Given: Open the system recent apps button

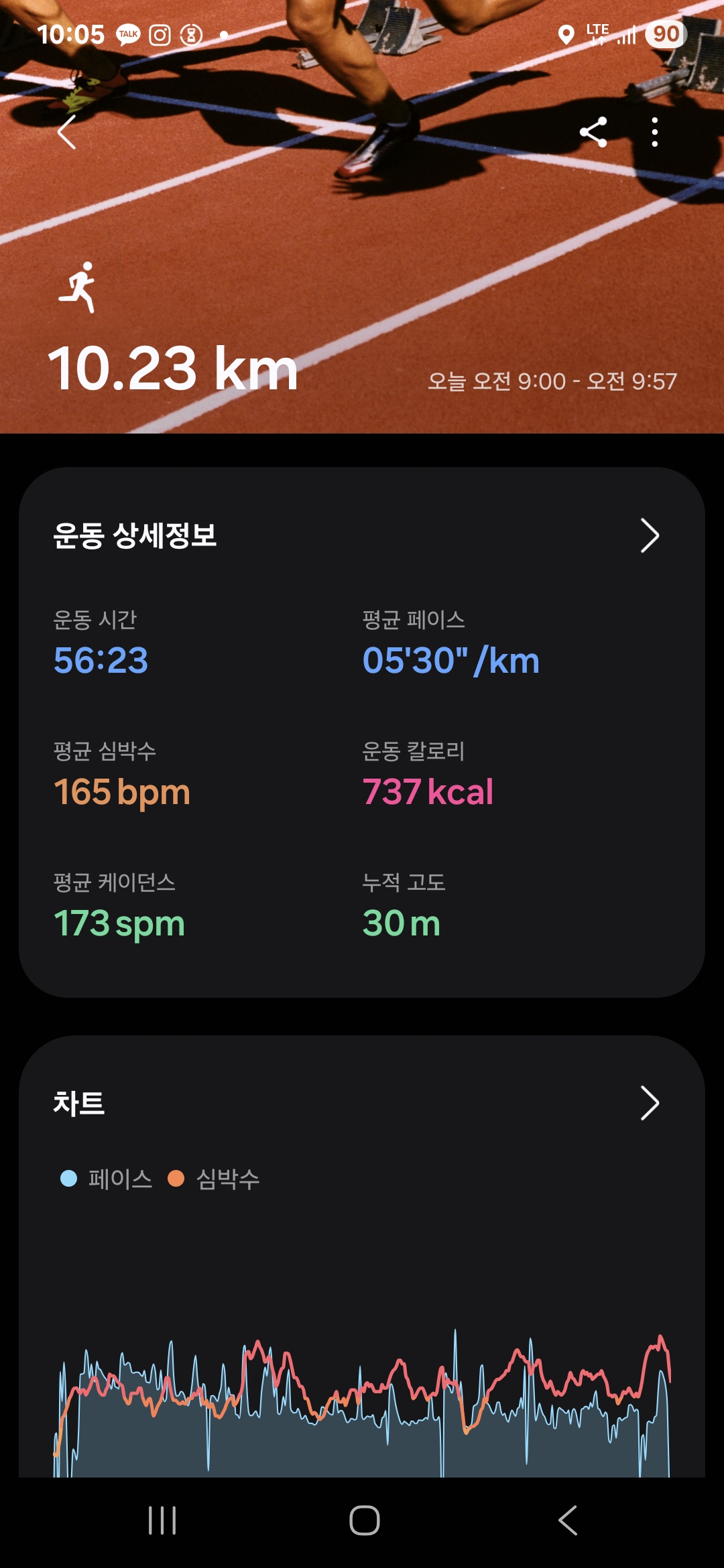Looking at the screenshot, I should click(162, 1520).
